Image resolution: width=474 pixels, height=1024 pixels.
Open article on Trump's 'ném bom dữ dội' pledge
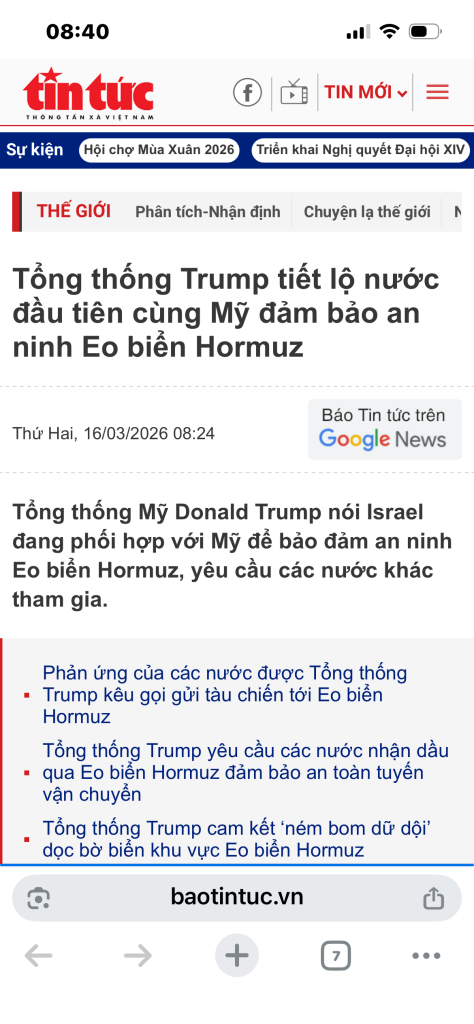point(238,839)
